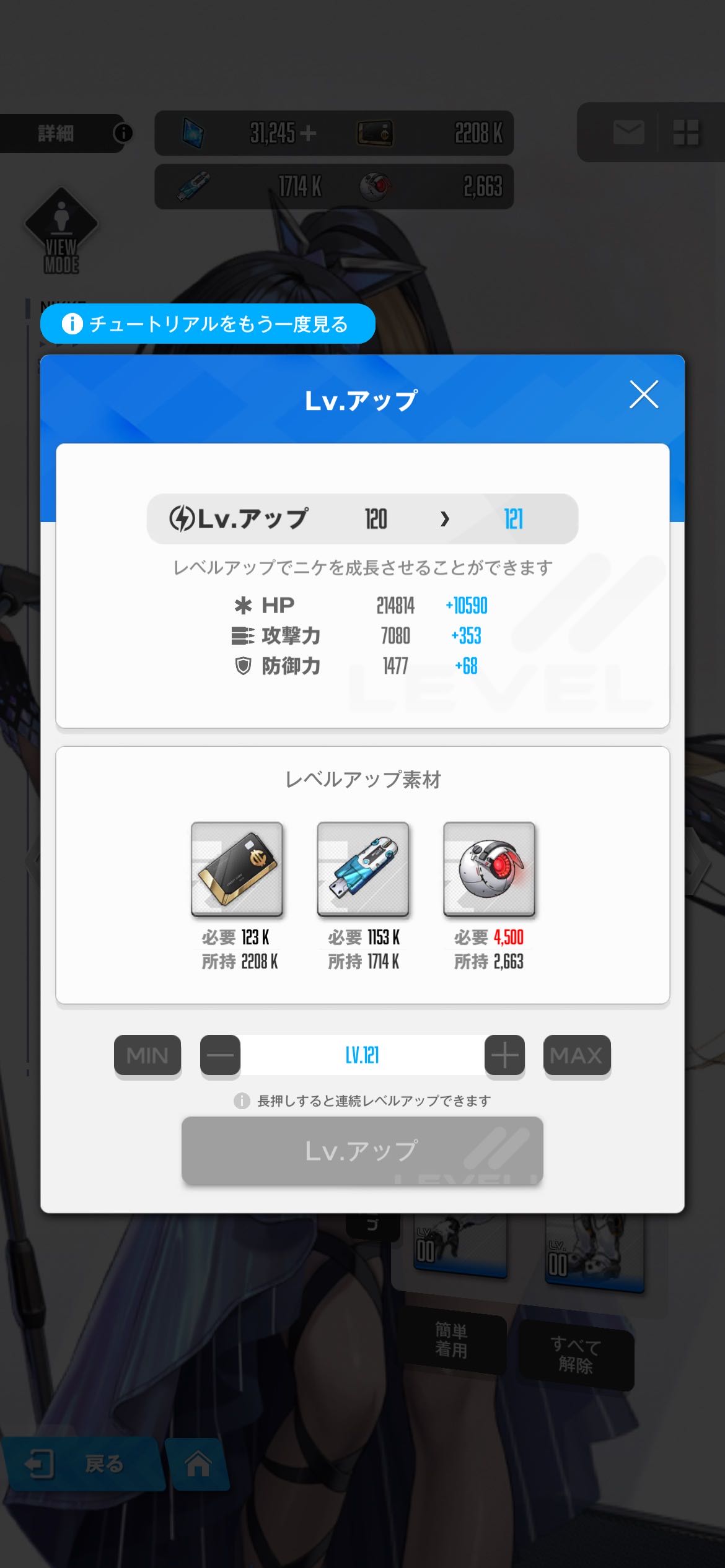Close the Lv.アップ dialog

(643, 394)
